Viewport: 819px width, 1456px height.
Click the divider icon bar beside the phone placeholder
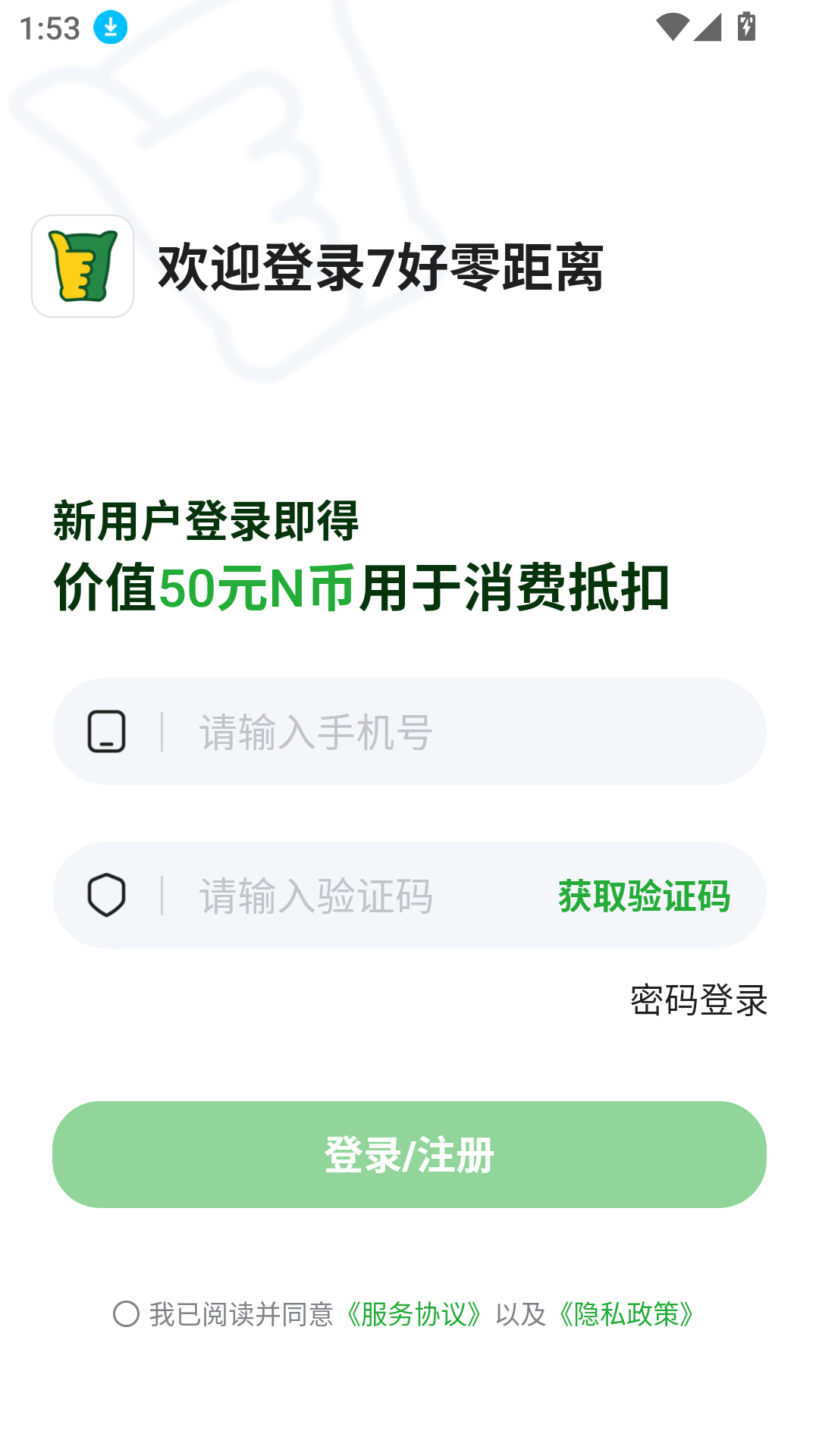pyautogui.click(x=162, y=730)
